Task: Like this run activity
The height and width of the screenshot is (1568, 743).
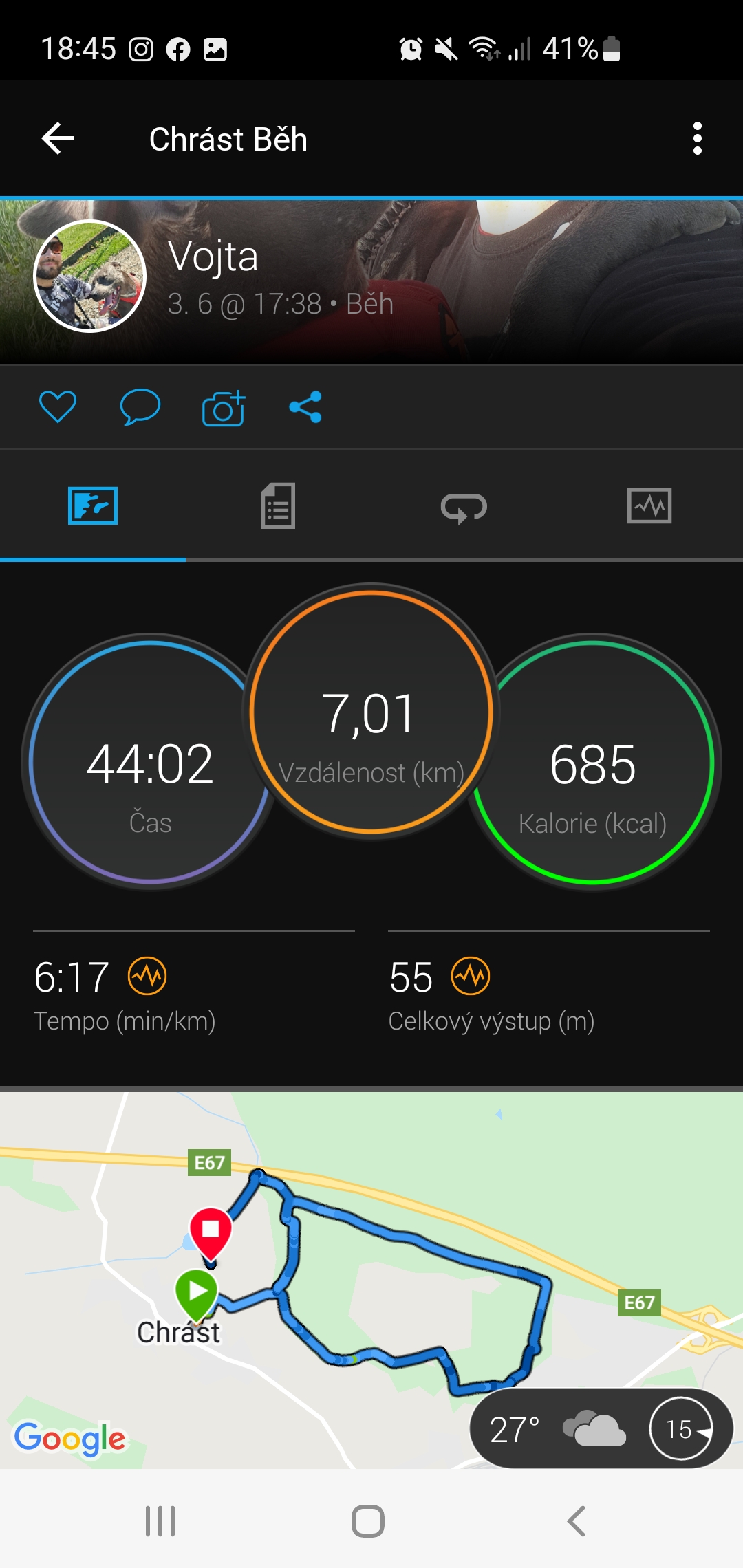Action: click(58, 406)
